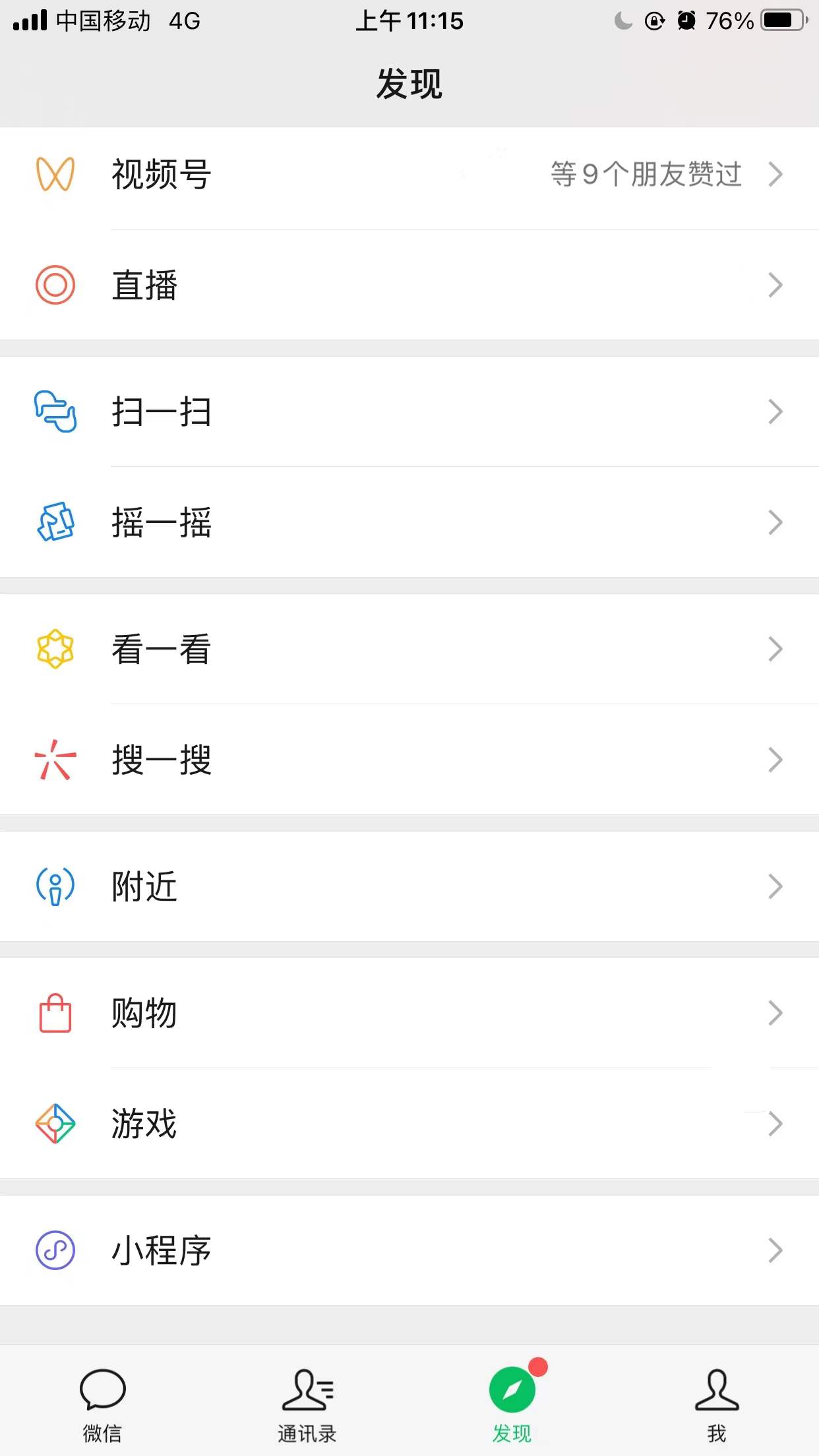Open 购物 shopping
The image size is (819, 1456).
(409, 1013)
